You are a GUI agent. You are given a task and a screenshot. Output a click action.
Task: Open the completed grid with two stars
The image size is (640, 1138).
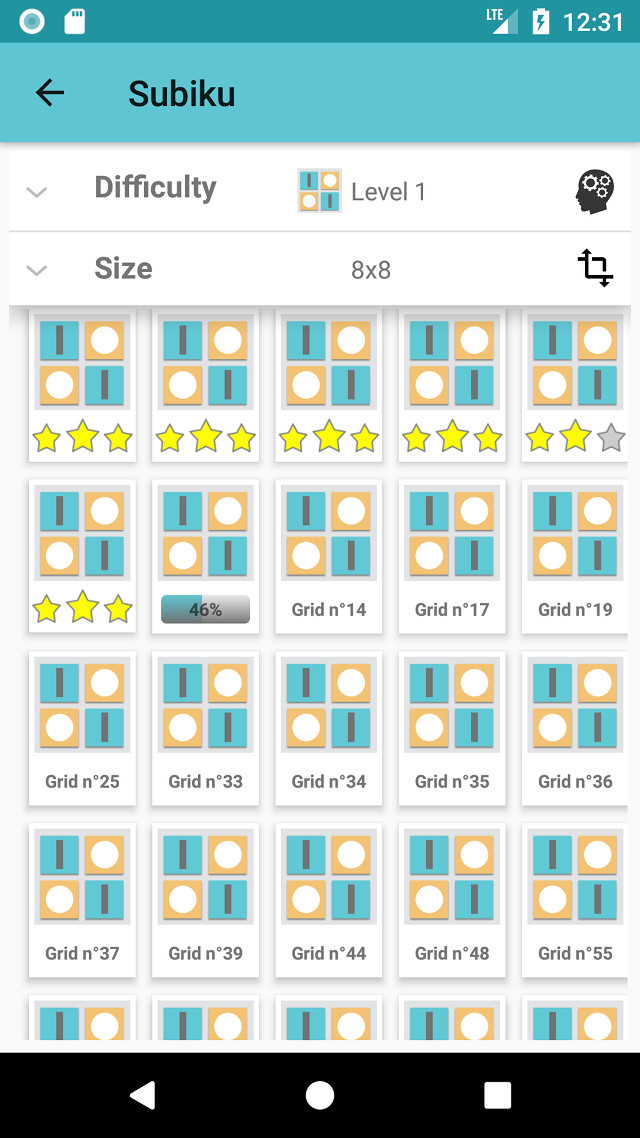click(575, 383)
